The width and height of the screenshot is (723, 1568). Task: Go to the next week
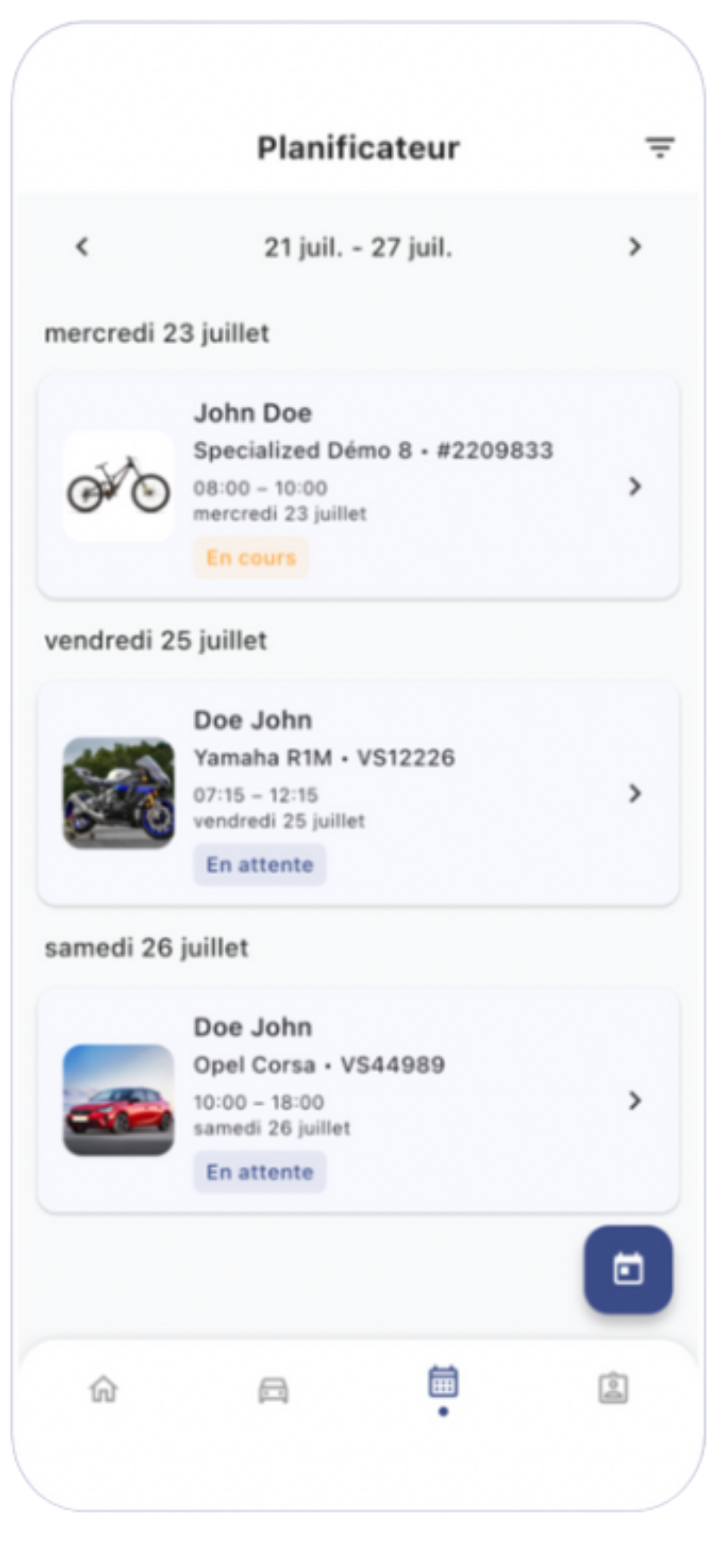pos(635,247)
